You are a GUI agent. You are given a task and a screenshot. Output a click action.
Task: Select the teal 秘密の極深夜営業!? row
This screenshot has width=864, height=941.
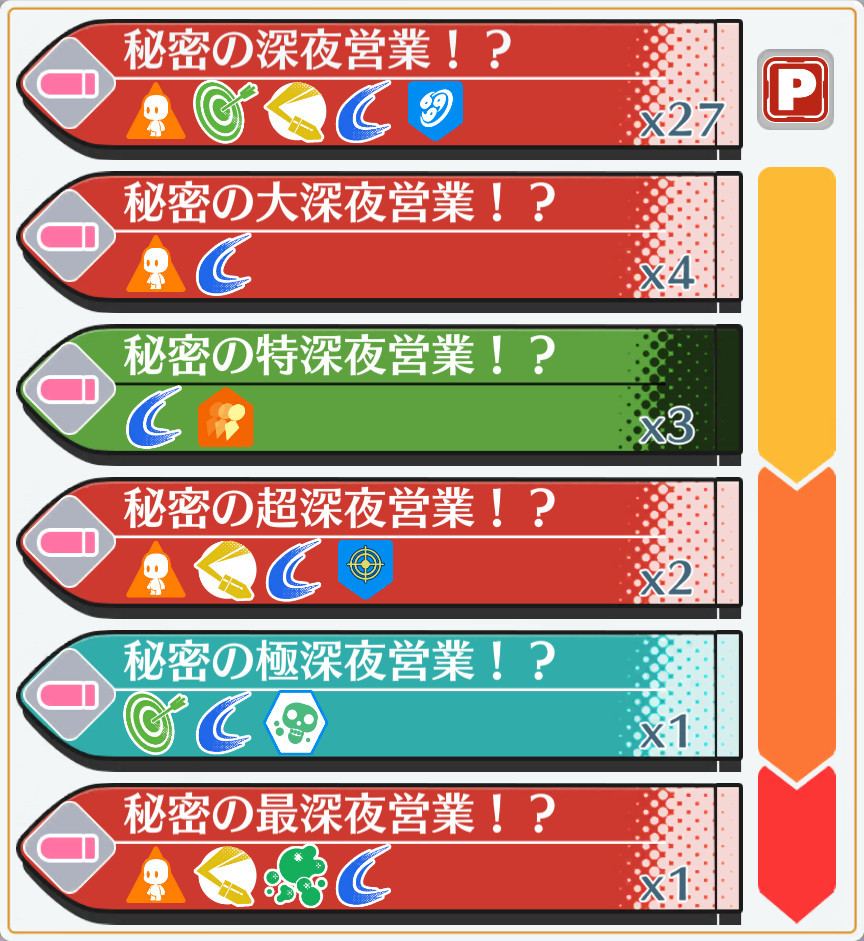(380, 697)
